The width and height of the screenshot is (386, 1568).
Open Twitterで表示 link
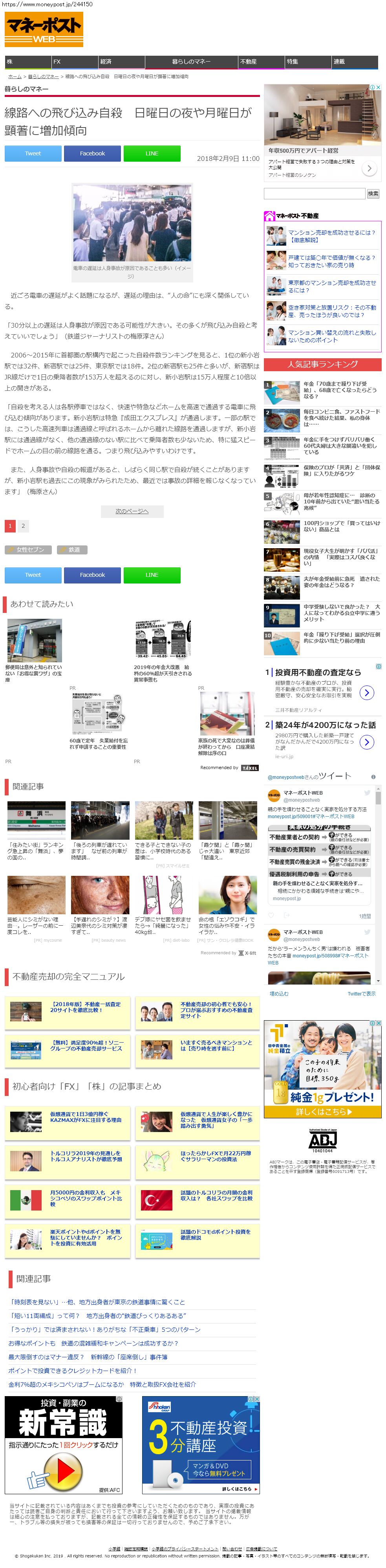click(362, 994)
